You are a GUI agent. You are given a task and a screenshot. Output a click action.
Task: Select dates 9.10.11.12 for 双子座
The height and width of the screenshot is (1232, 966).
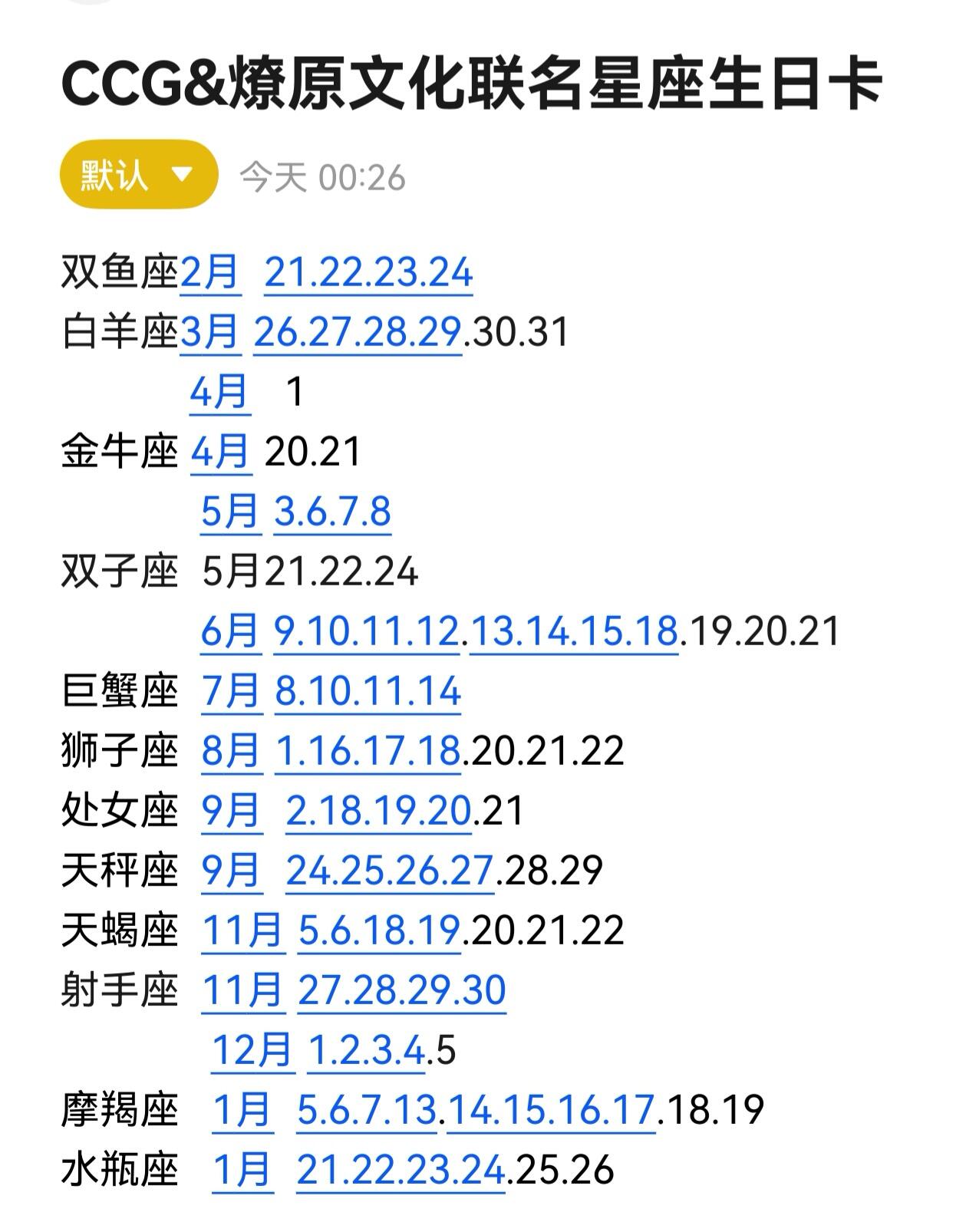coord(368,633)
